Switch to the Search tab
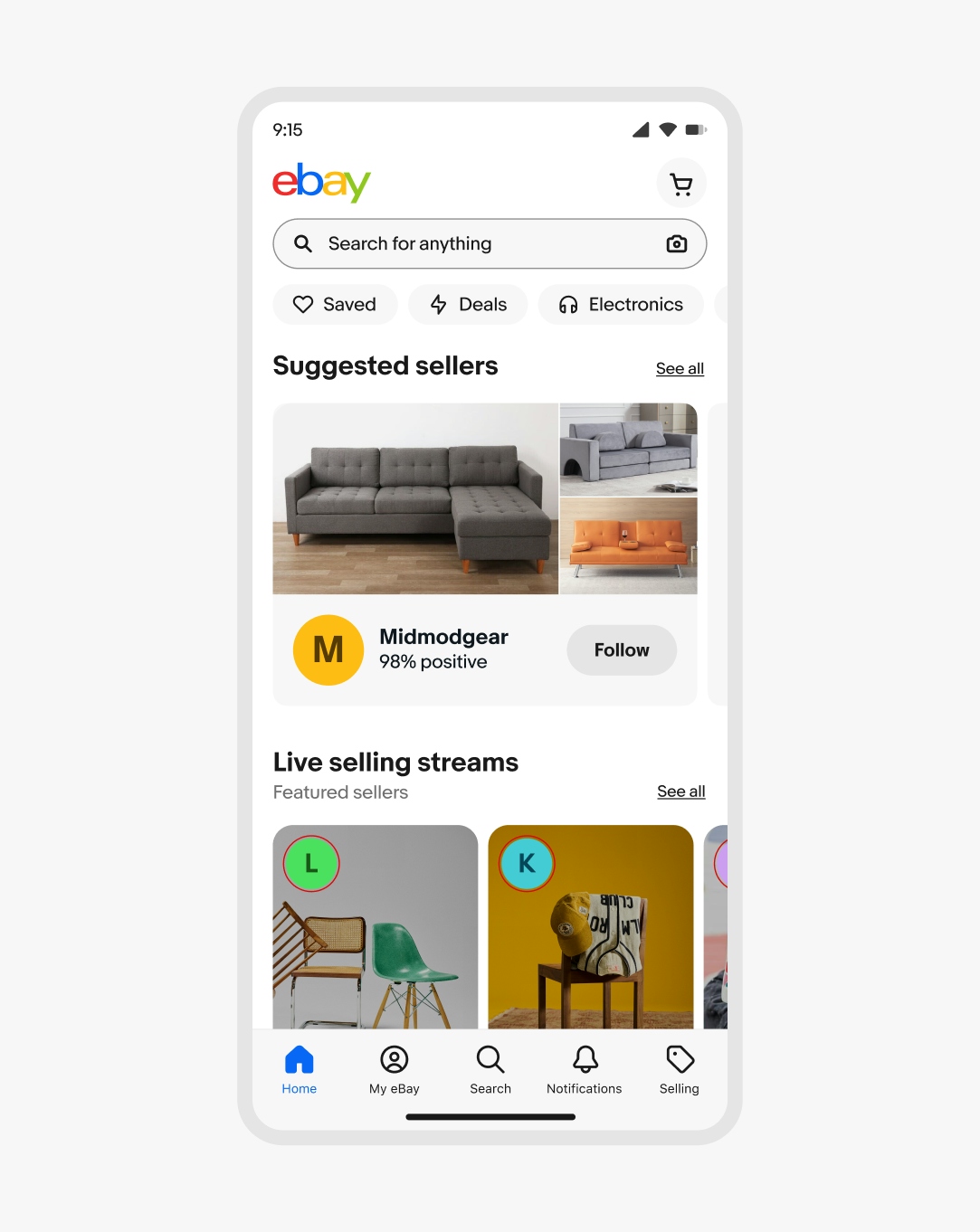 click(x=490, y=1070)
